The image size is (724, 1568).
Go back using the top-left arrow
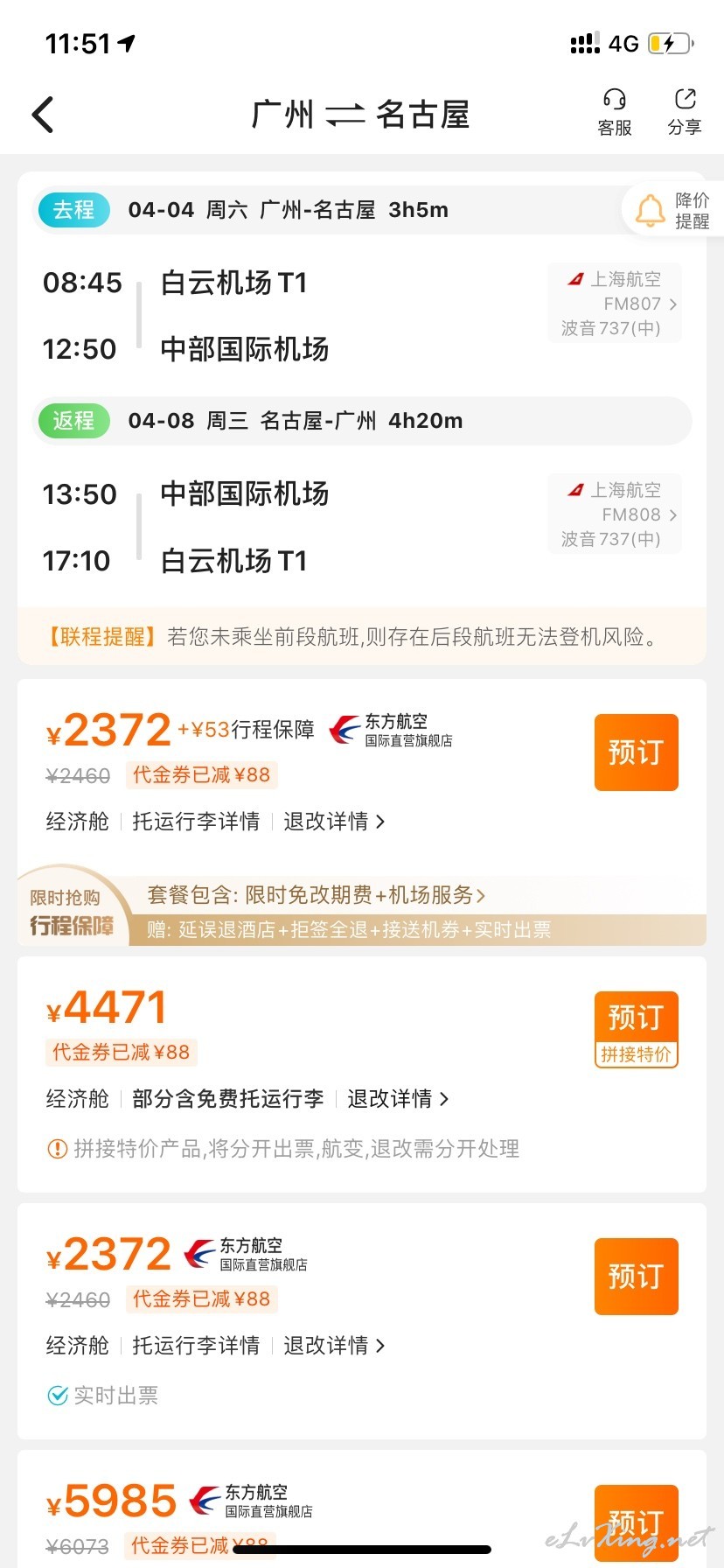tap(43, 115)
